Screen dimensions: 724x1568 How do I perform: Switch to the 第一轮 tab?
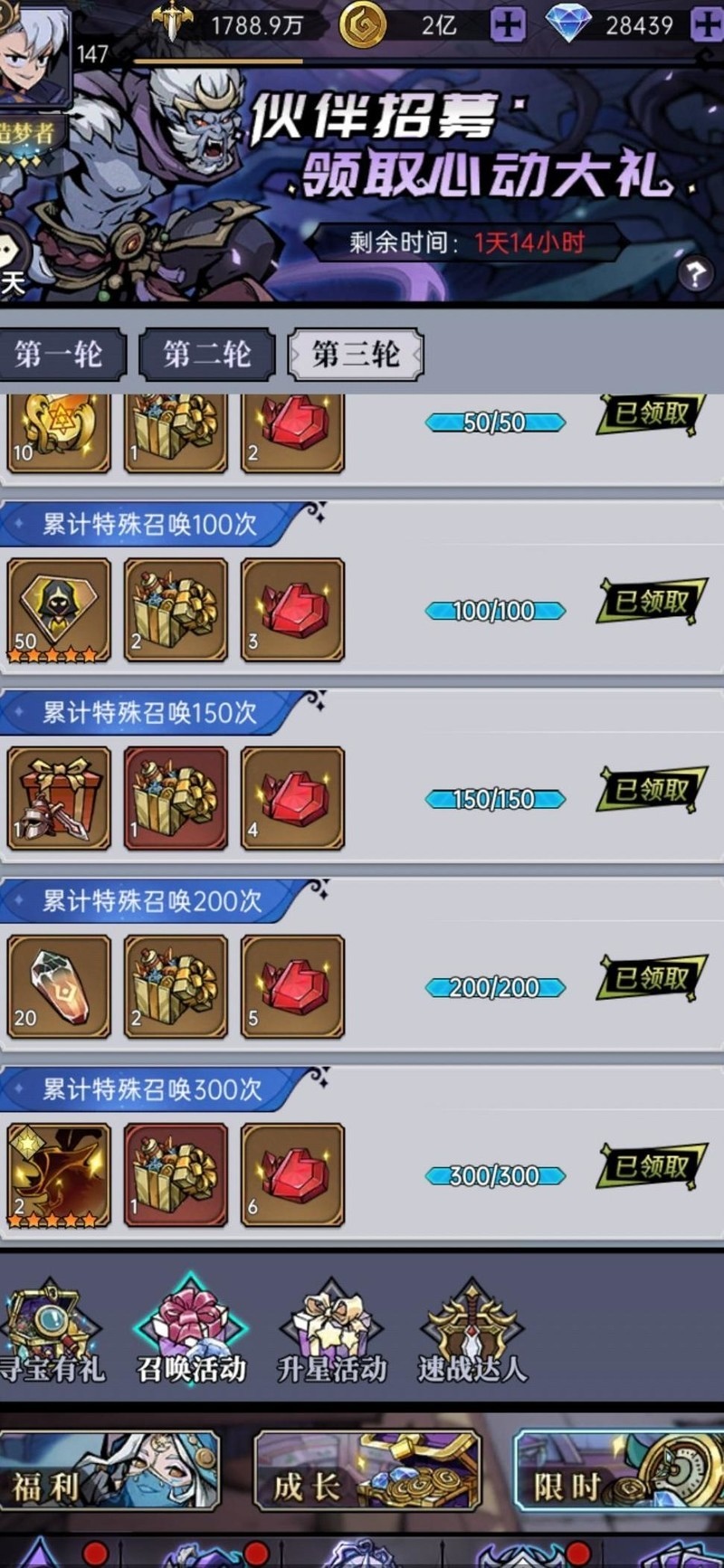point(59,355)
